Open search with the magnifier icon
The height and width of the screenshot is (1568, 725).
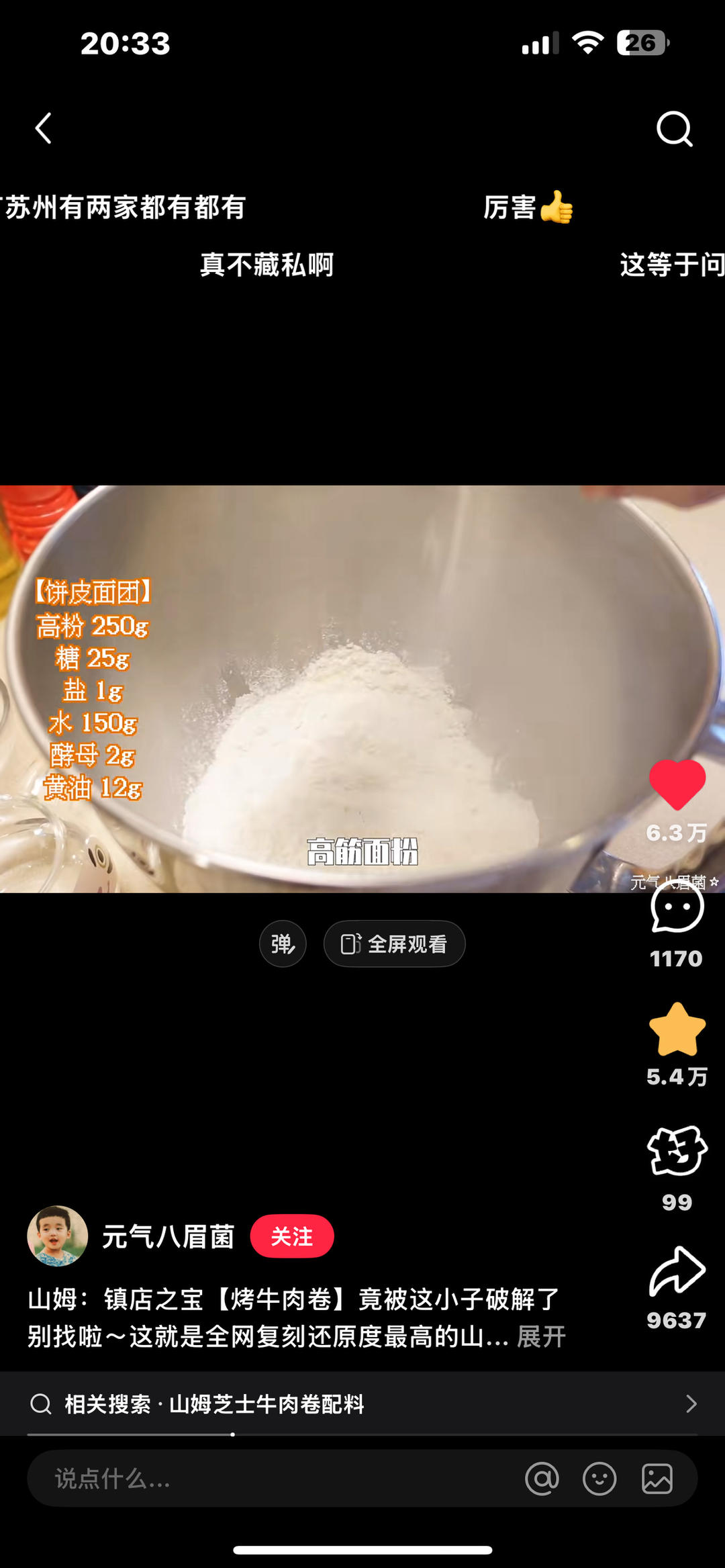click(674, 128)
